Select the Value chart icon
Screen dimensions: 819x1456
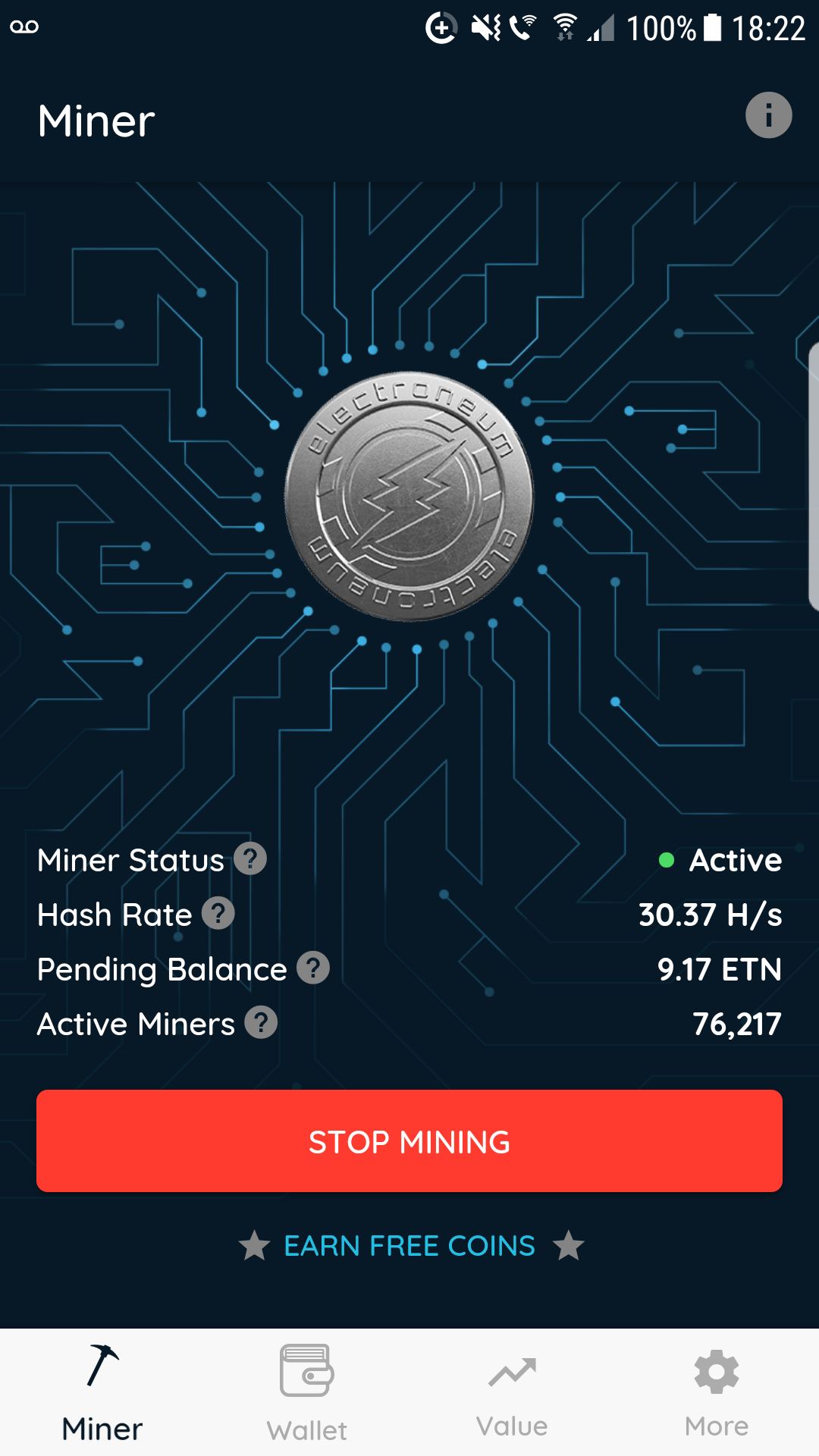[x=510, y=1369]
